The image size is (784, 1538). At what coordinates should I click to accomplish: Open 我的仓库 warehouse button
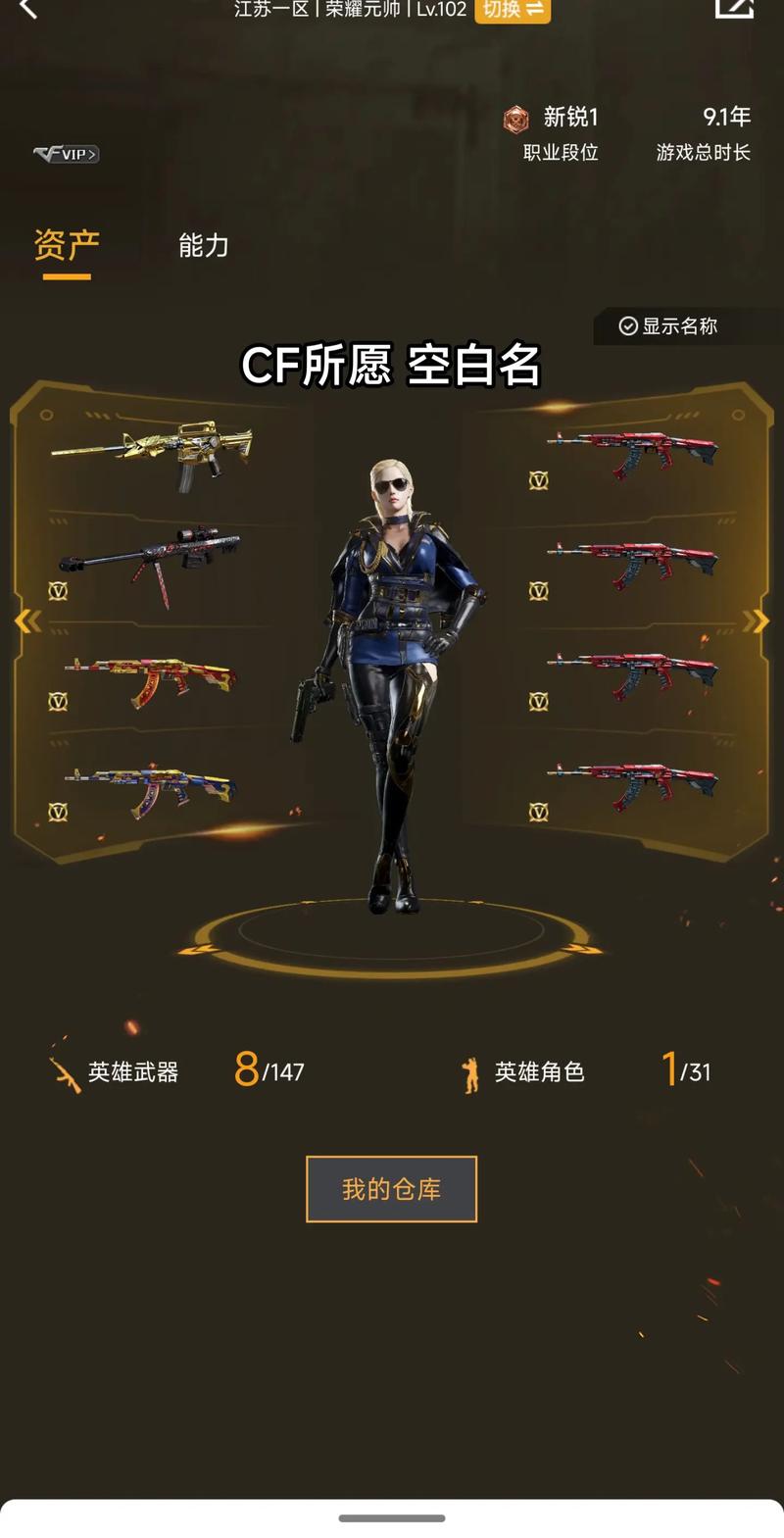click(391, 1189)
